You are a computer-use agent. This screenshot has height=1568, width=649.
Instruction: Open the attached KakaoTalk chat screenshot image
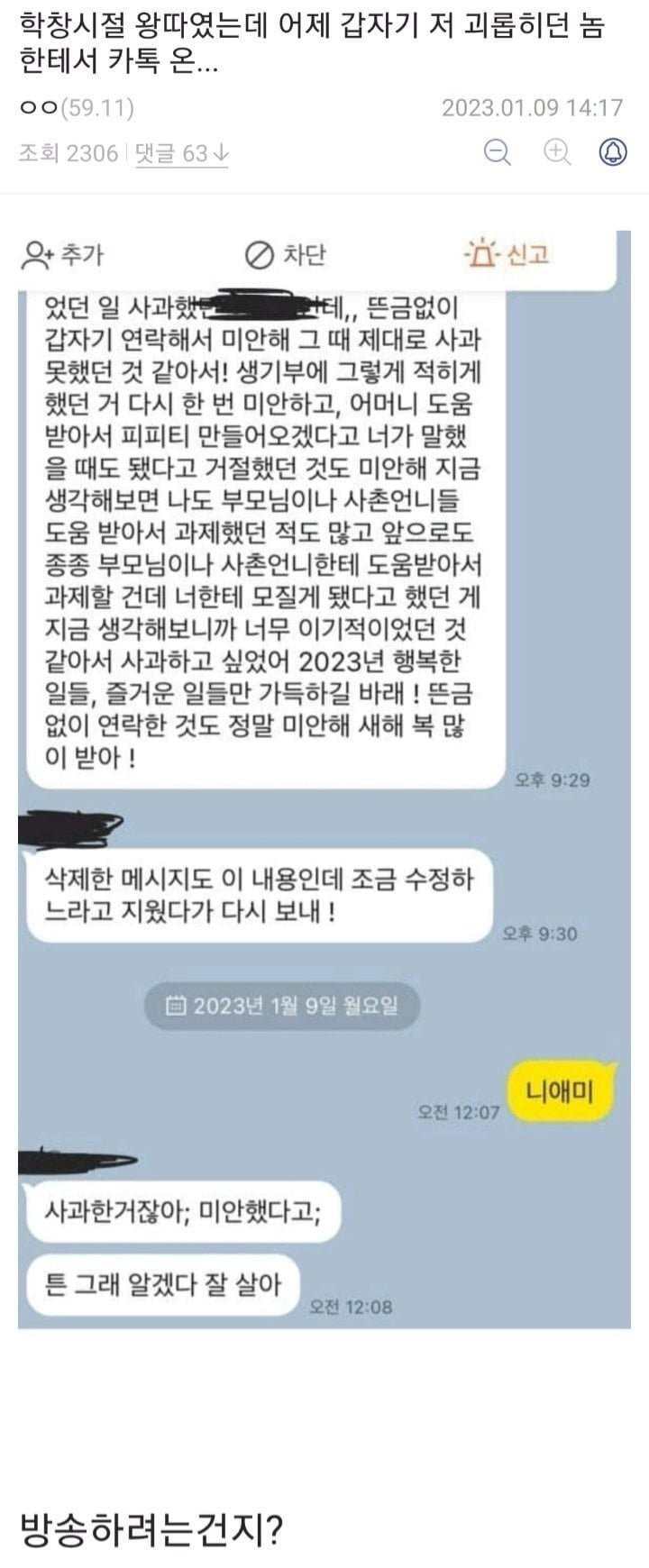[324, 775]
